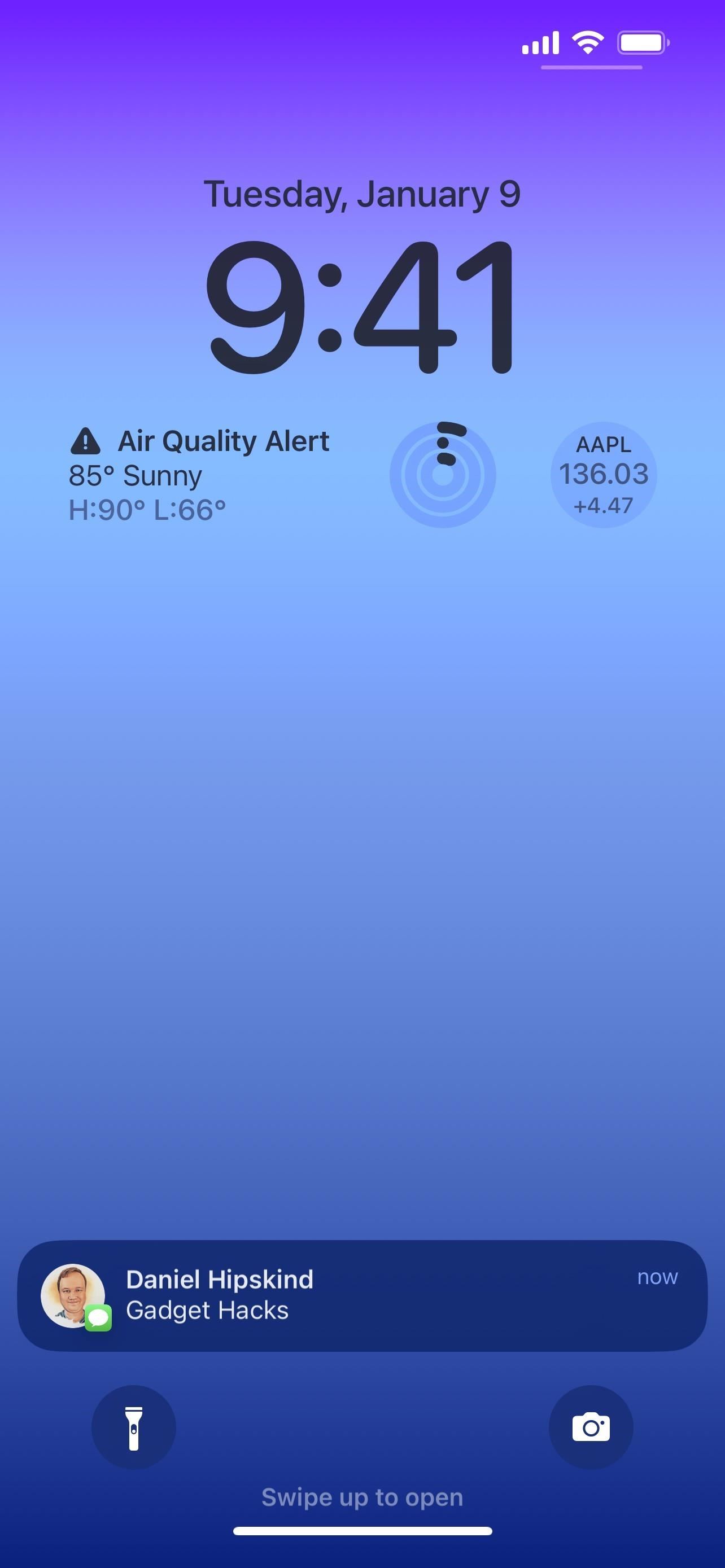725x1568 pixels.
Task: Launch the camera
Action: pos(591,1427)
